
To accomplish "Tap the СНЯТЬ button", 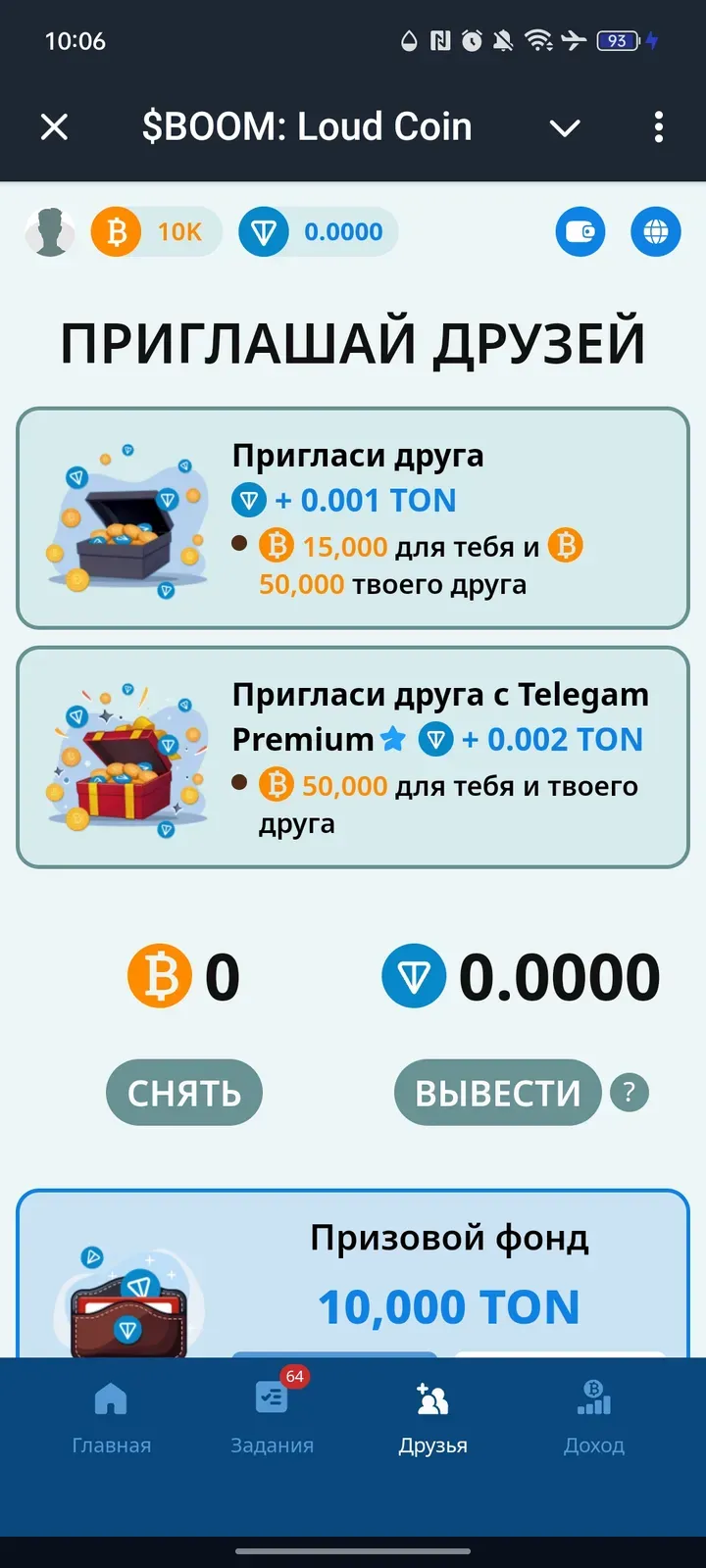I will tap(184, 1093).
